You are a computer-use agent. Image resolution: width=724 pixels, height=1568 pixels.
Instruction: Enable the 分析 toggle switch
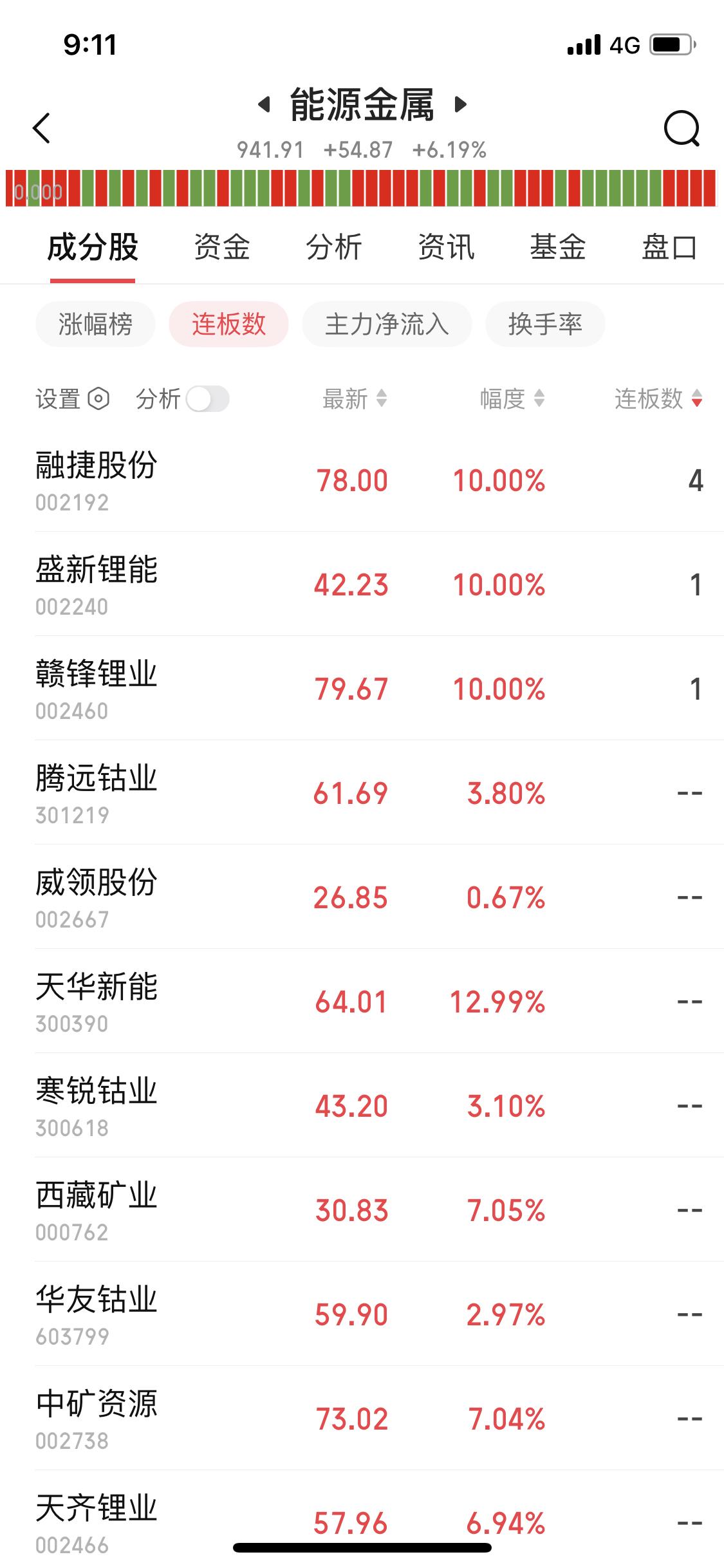point(208,399)
